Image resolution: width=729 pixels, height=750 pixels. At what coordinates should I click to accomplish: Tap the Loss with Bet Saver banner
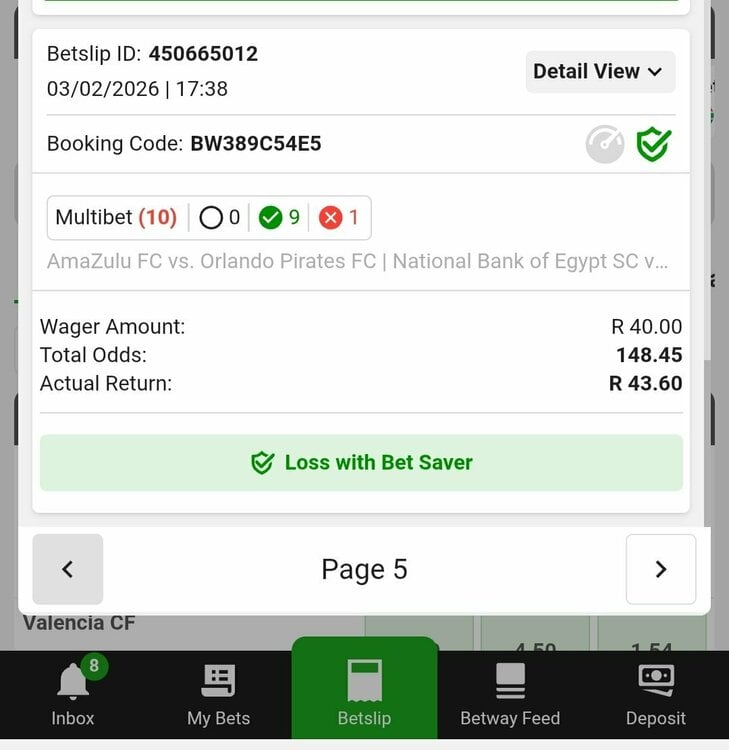click(361, 463)
